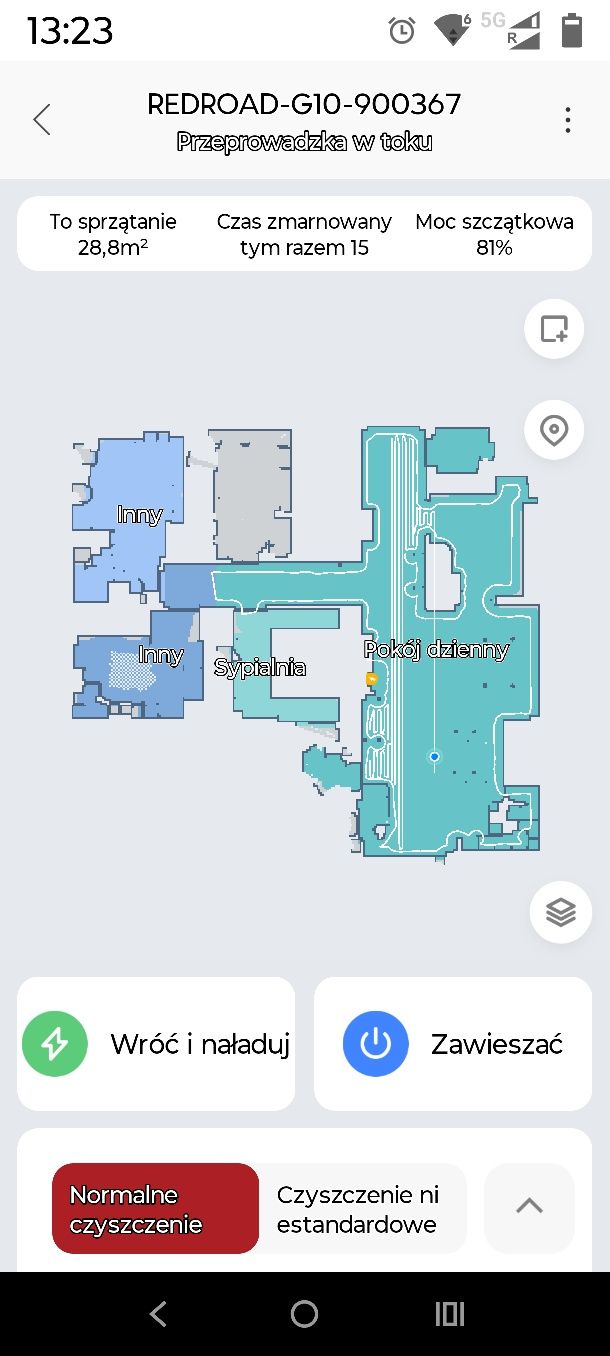610x1356 pixels.
Task: Select the Pokój dzienny room on map
Action: tap(436, 650)
